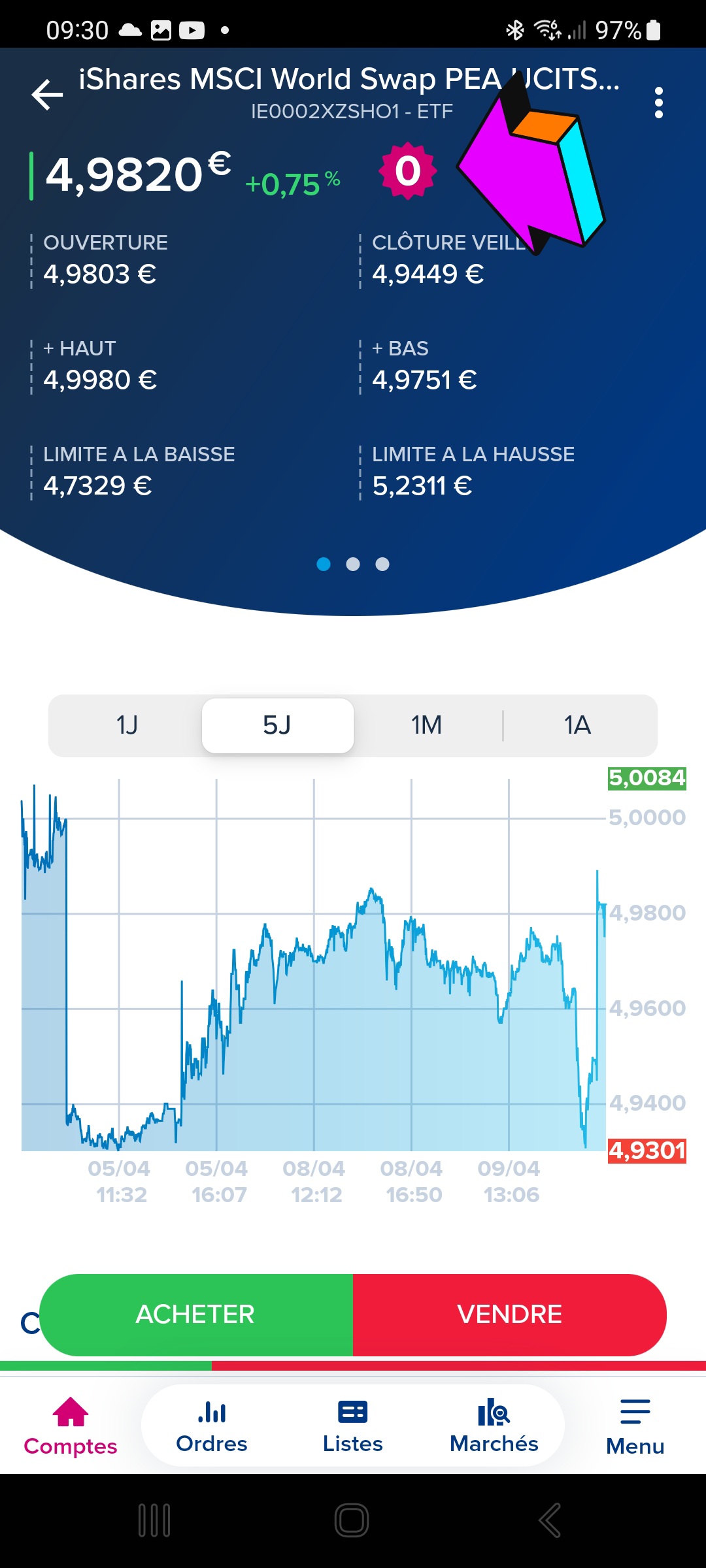Switch to the Ordres tab

pos(212,1427)
